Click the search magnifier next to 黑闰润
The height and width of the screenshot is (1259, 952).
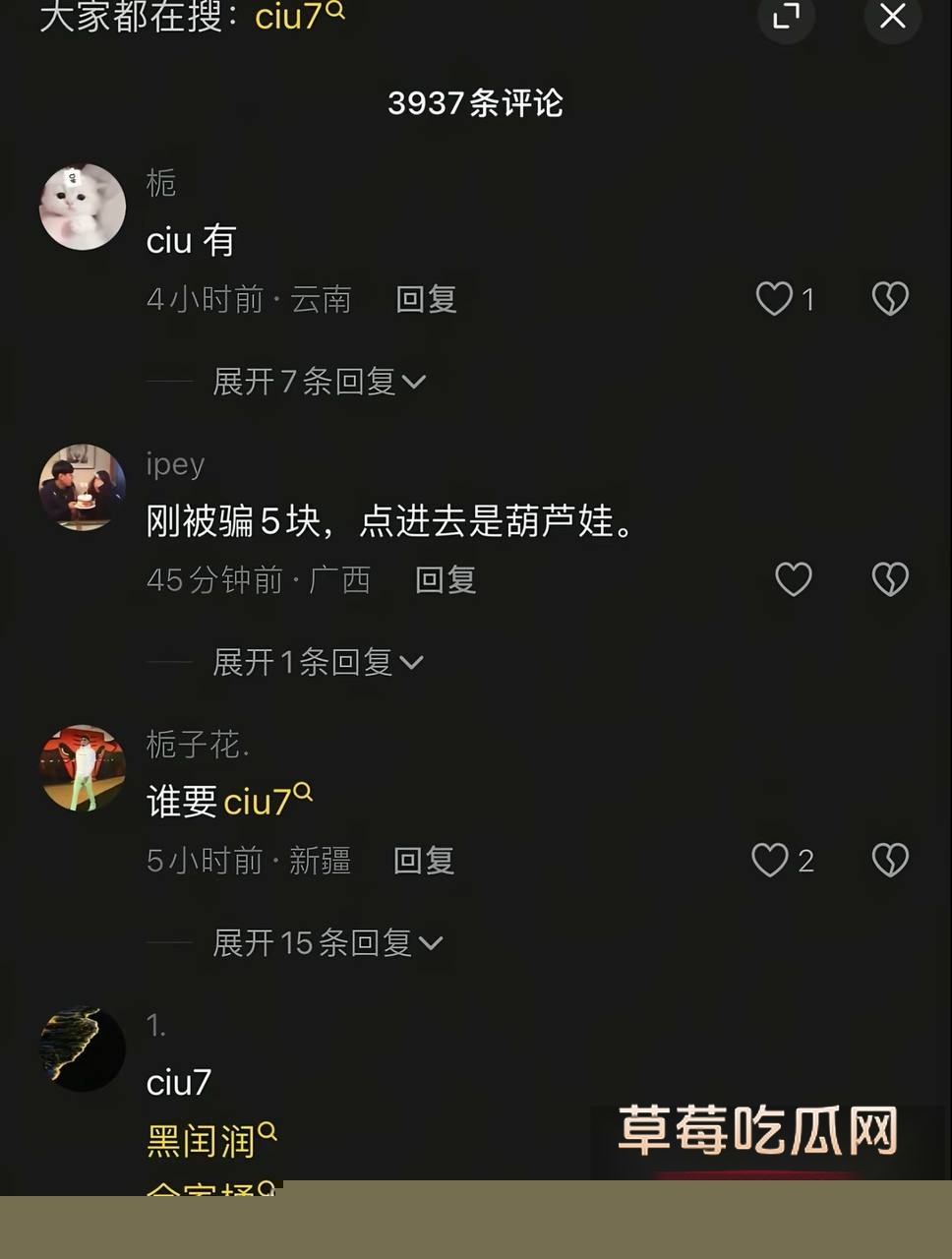(268, 1130)
